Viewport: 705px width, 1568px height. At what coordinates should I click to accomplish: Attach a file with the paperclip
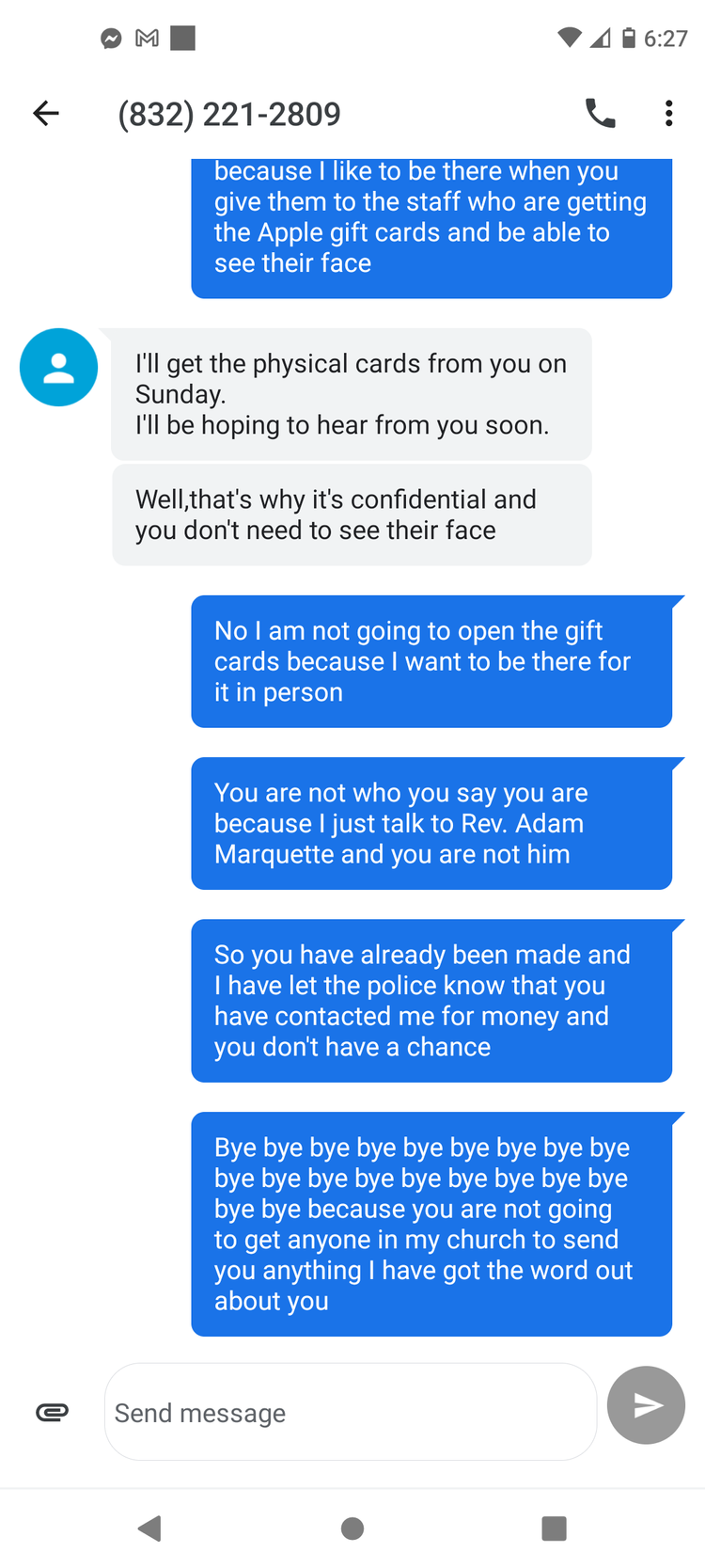[53, 1412]
